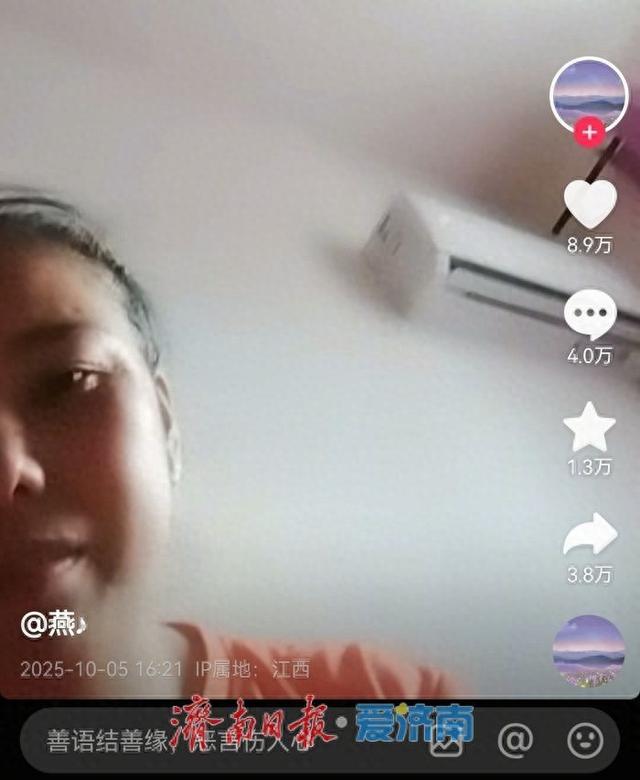
Task: Open the @燕 username link
Action: click(x=53, y=625)
